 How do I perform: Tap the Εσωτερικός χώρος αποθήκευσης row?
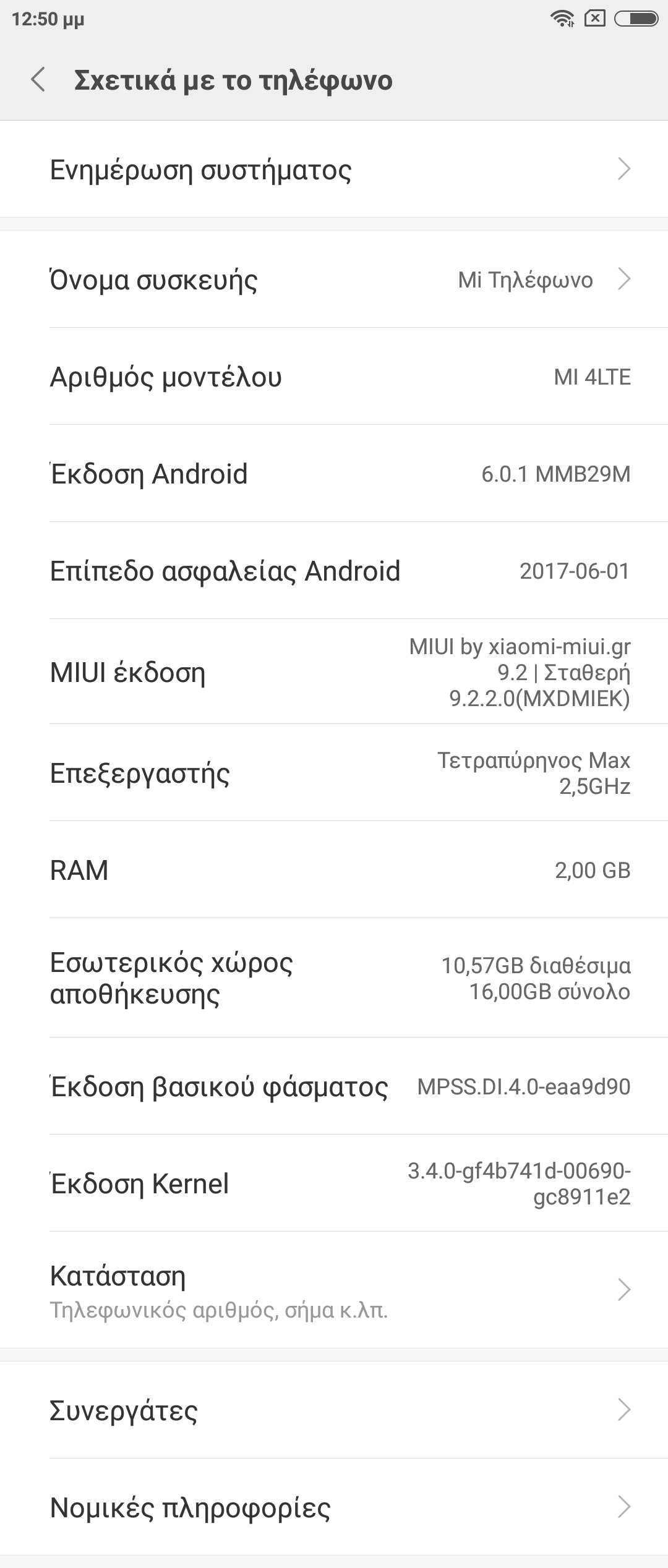(x=334, y=978)
